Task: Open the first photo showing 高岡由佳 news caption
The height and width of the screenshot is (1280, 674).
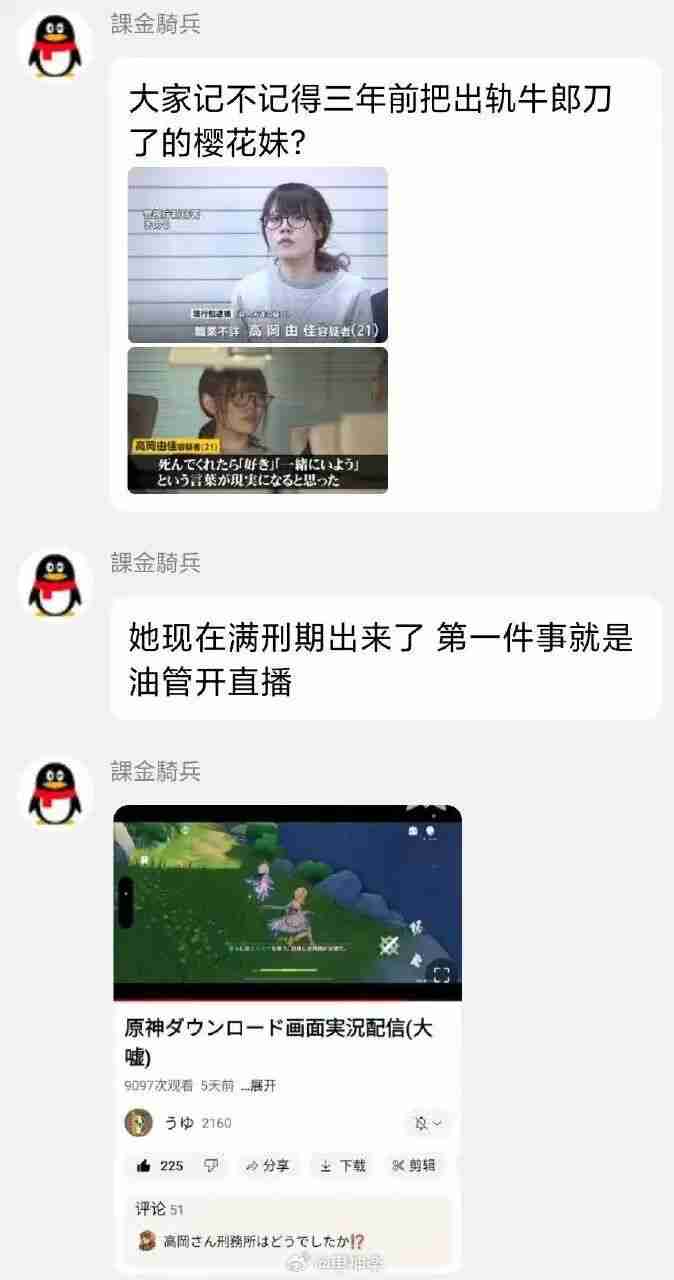Action: pyautogui.click(x=257, y=254)
